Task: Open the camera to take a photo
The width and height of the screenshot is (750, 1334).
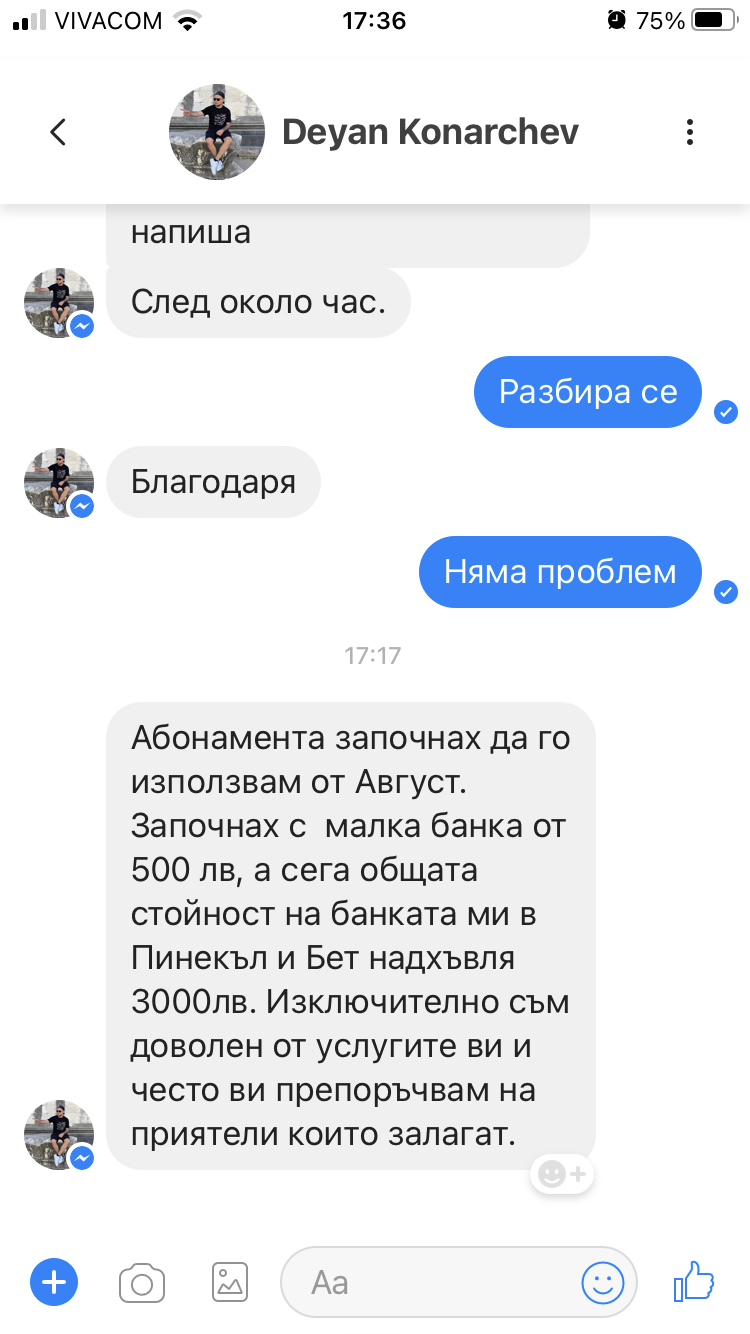Action: [x=141, y=1282]
